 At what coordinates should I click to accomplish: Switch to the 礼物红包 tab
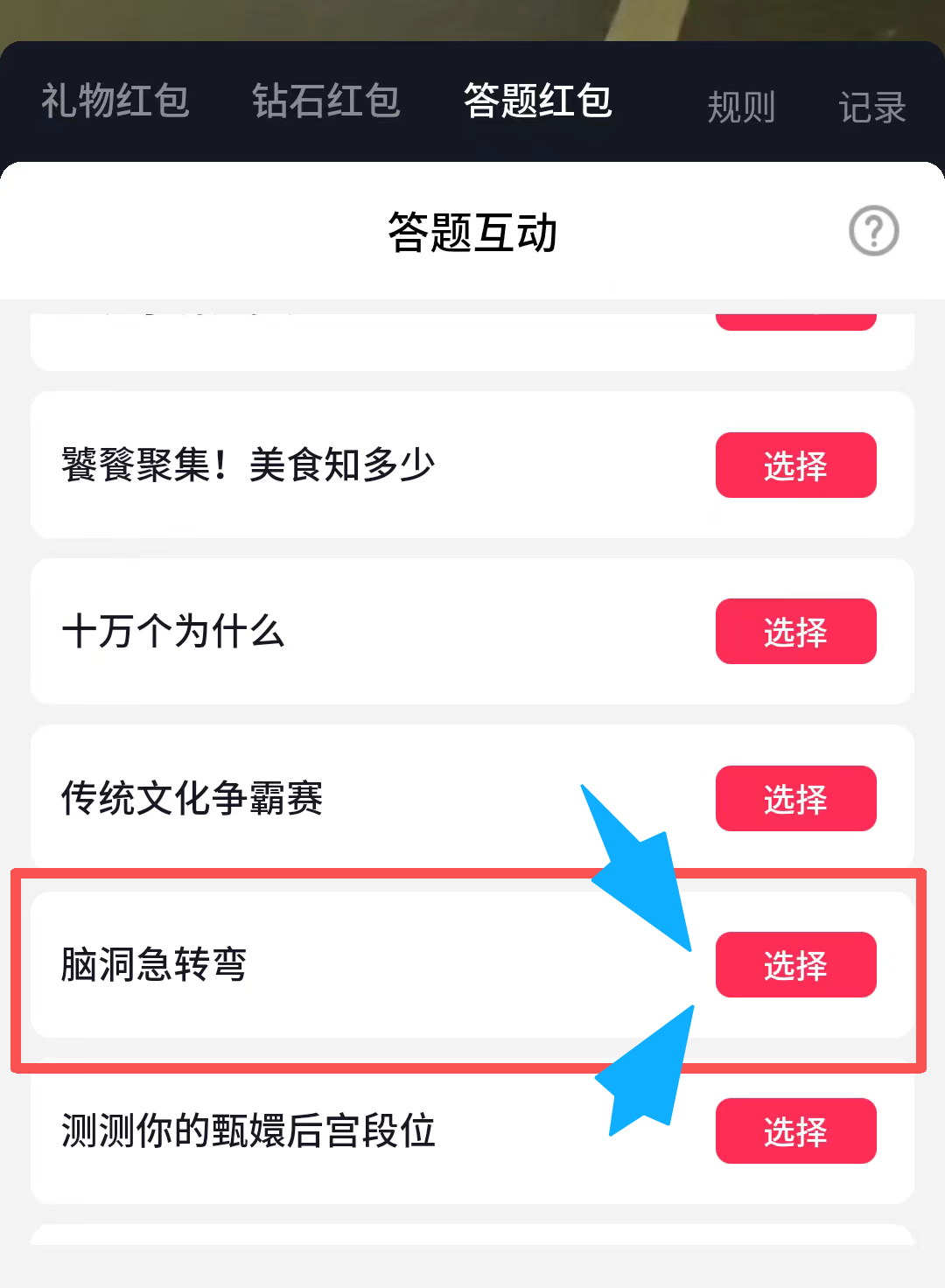point(114,101)
